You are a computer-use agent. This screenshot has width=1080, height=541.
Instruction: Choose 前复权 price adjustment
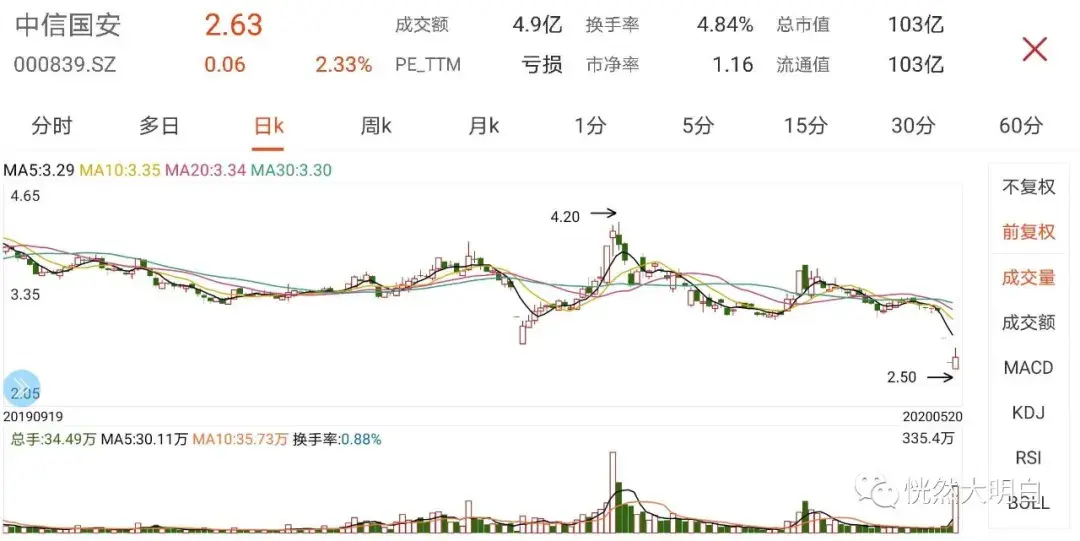click(x=1028, y=232)
